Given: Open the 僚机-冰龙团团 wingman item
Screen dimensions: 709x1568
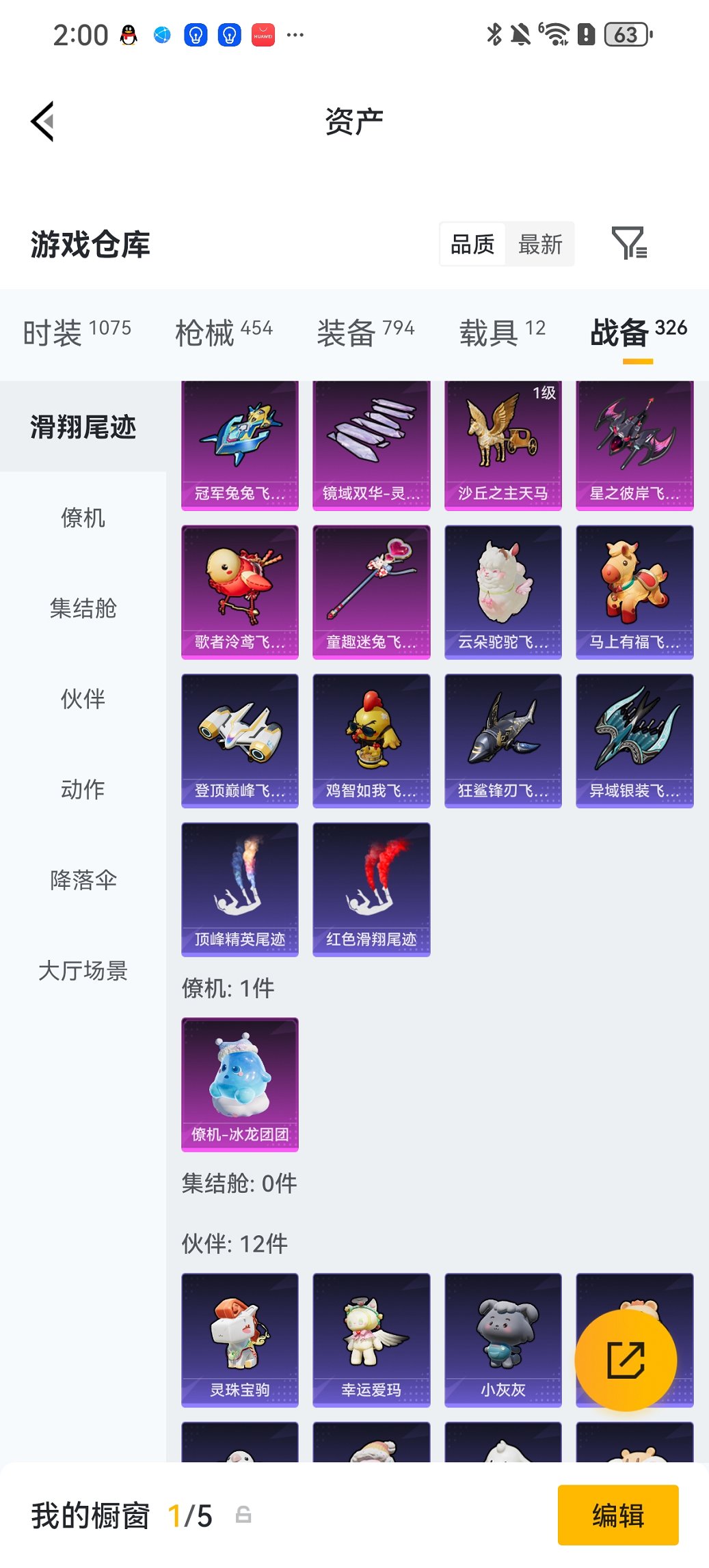Looking at the screenshot, I should click(x=239, y=1086).
